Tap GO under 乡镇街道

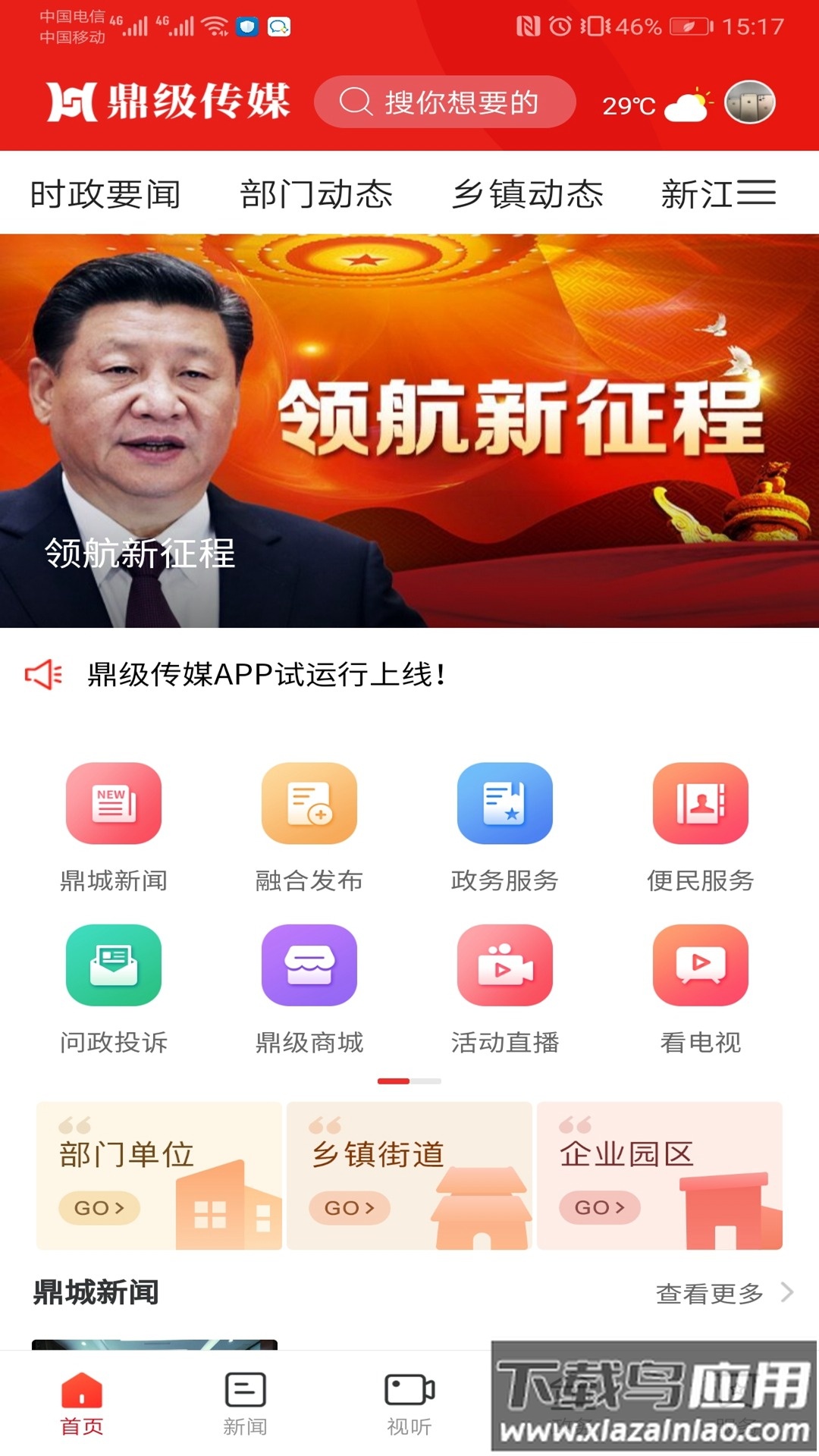348,1208
